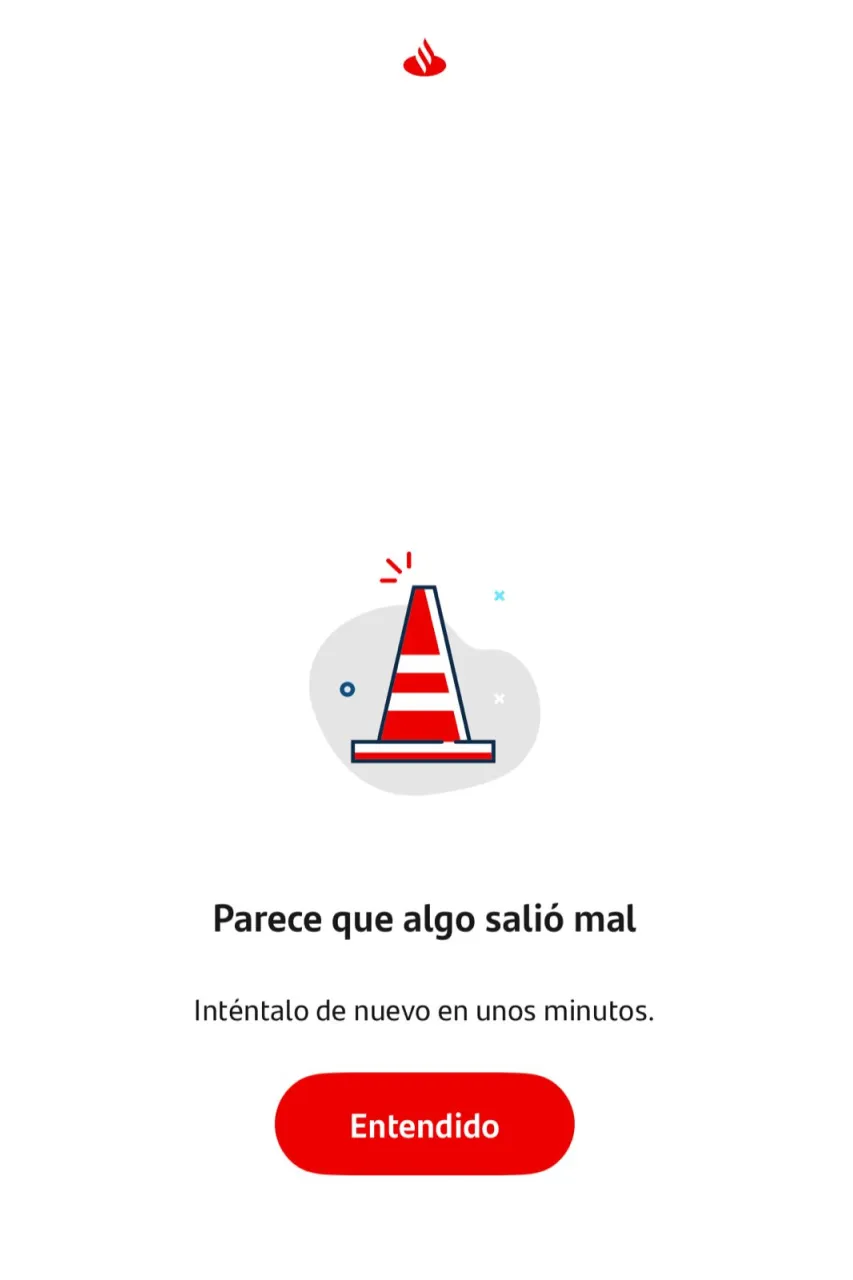Click the word Entendido inside the red button
Viewport: 853px width, 1280px height.
tap(424, 1124)
